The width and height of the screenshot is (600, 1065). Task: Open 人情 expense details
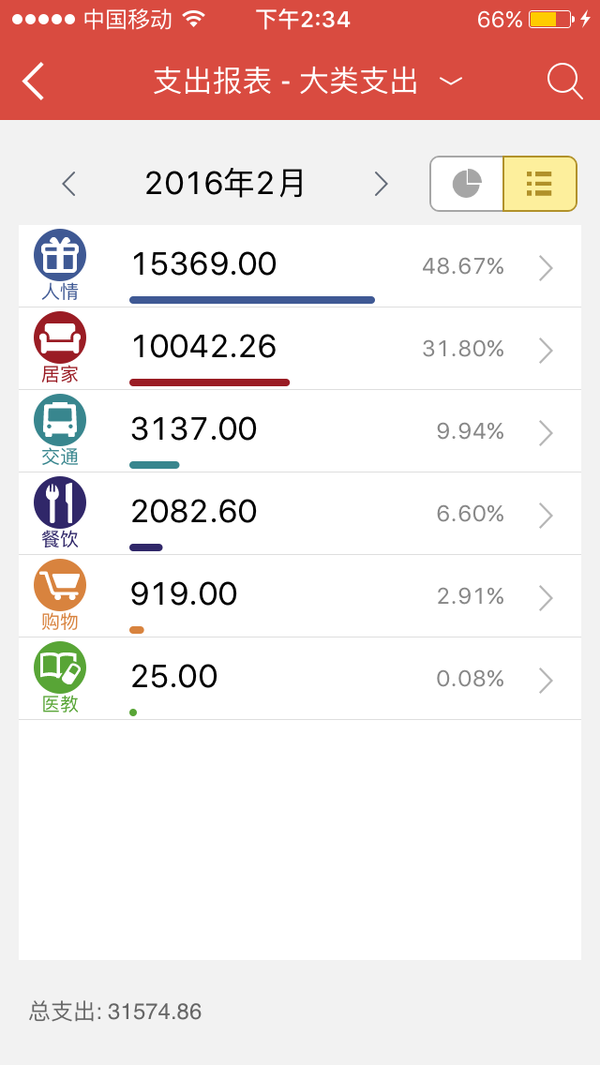pos(300,266)
